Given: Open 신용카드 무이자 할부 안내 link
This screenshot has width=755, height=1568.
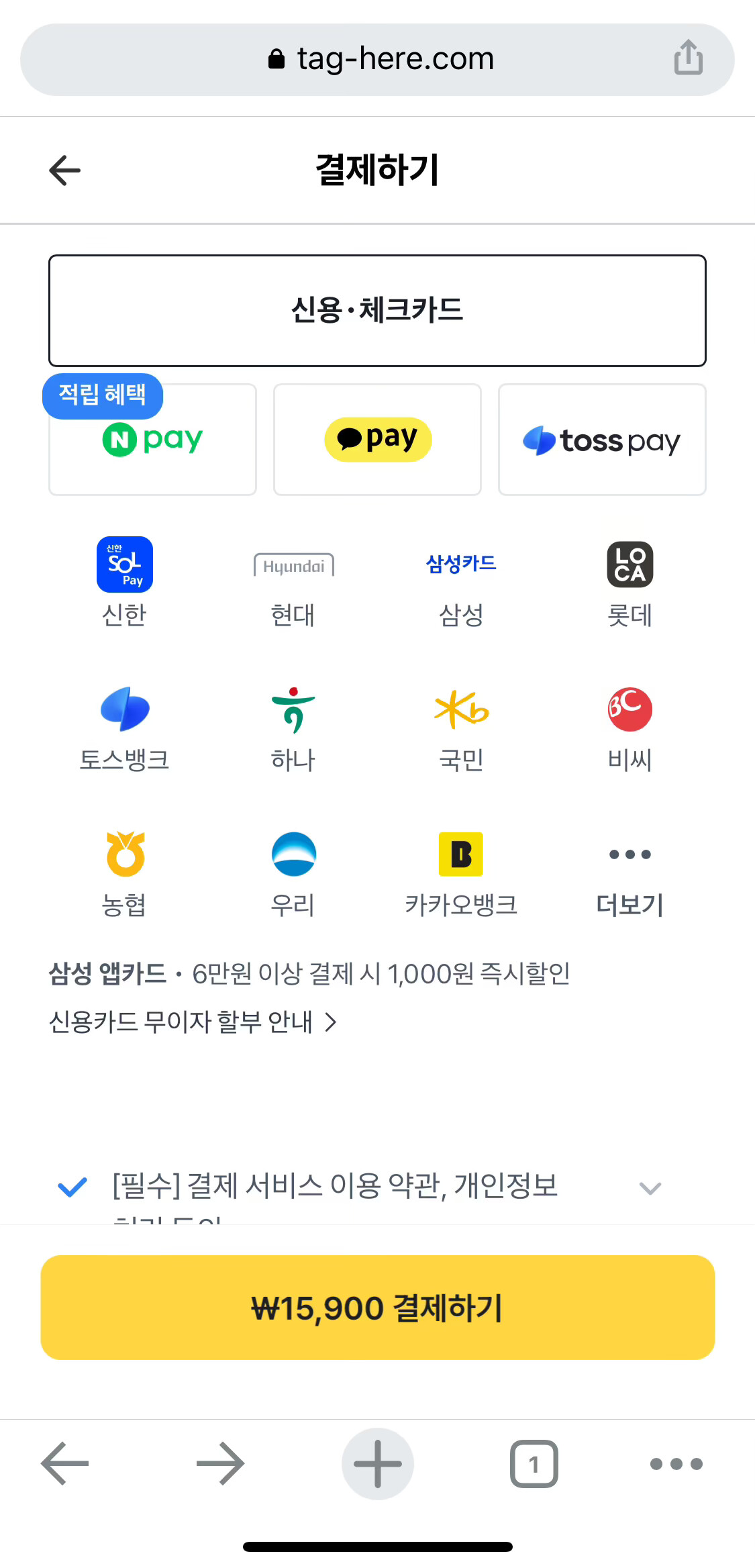Looking at the screenshot, I should pyautogui.click(x=193, y=1022).
